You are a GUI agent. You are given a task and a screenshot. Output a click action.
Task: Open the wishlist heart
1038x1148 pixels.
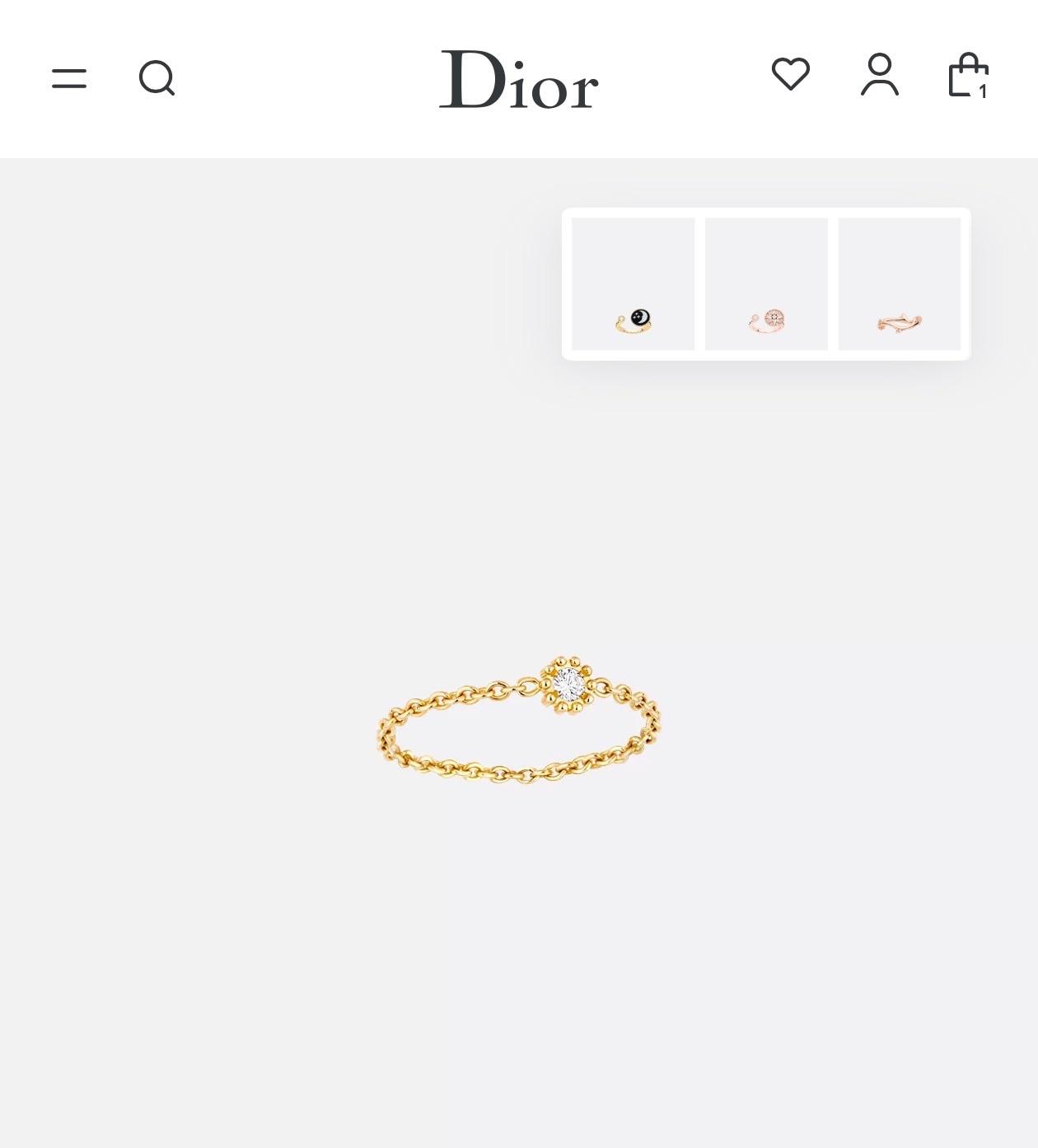pyautogui.click(x=791, y=74)
